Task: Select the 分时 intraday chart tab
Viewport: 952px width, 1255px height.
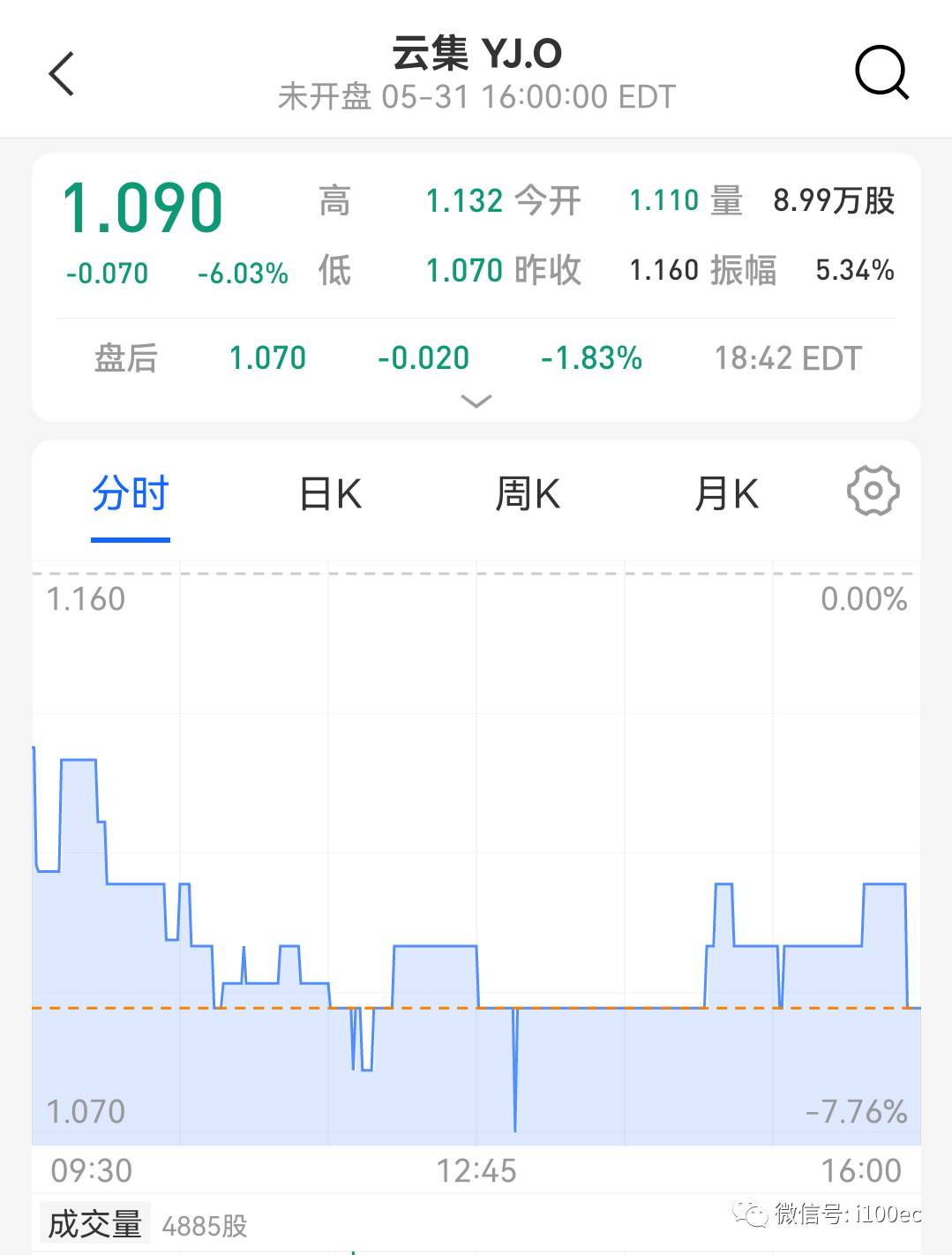Action: (131, 493)
